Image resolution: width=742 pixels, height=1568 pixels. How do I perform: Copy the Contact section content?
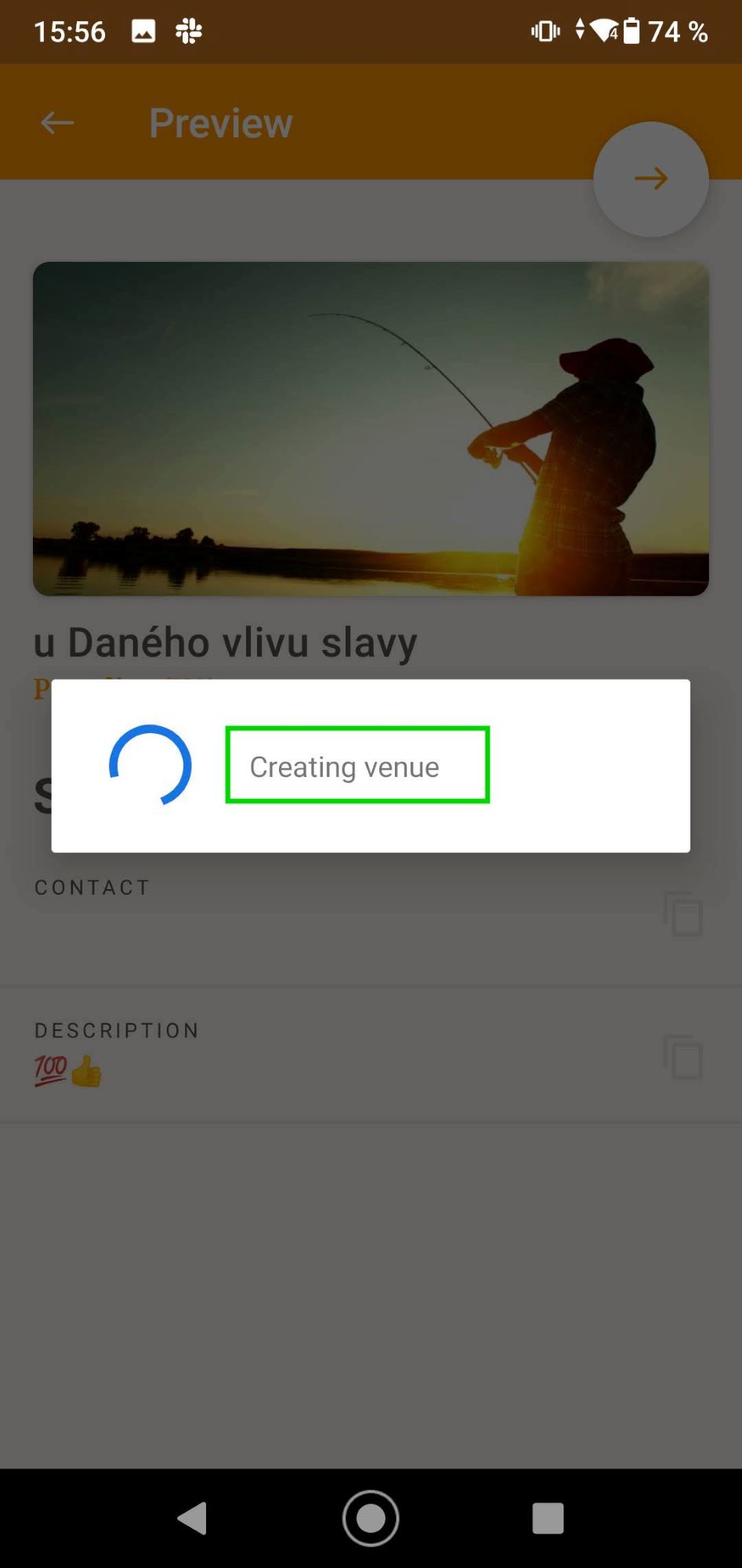point(682,914)
